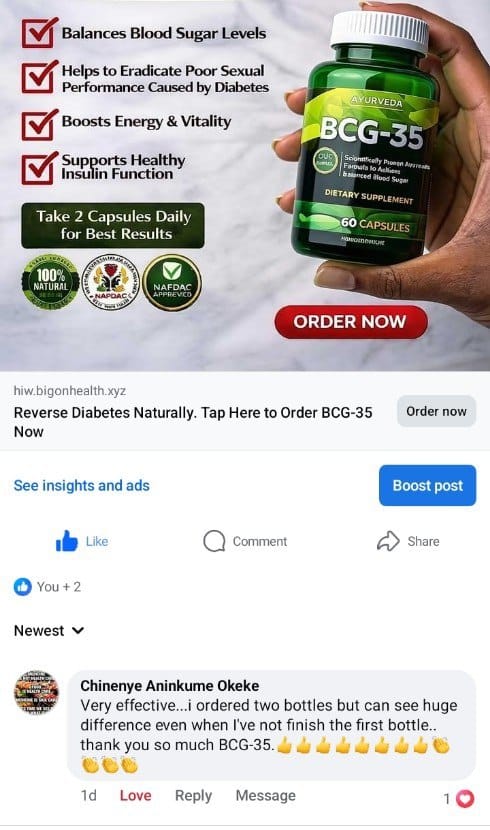This screenshot has width=490, height=830.
Task: Message Chinenye Aninkume Okeke
Action: pos(266,796)
